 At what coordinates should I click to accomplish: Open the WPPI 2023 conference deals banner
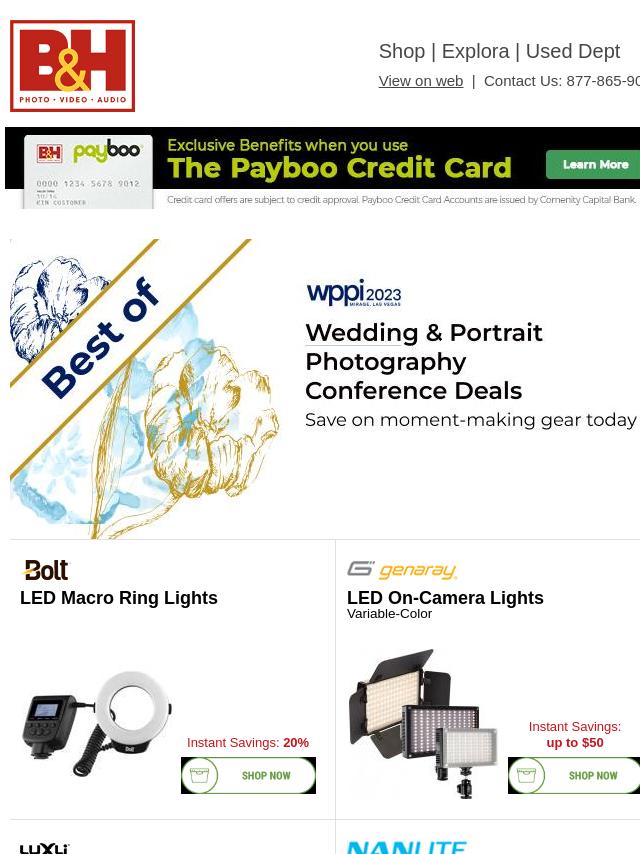(x=325, y=388)
